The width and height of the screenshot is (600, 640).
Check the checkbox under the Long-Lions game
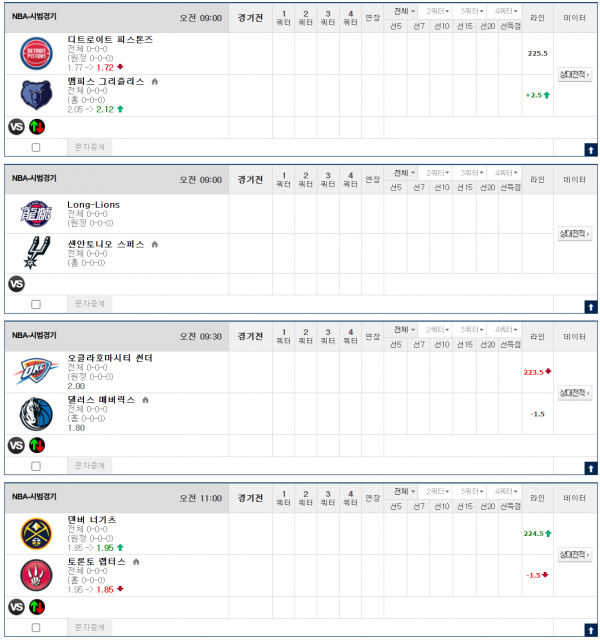tap(36, 305)
